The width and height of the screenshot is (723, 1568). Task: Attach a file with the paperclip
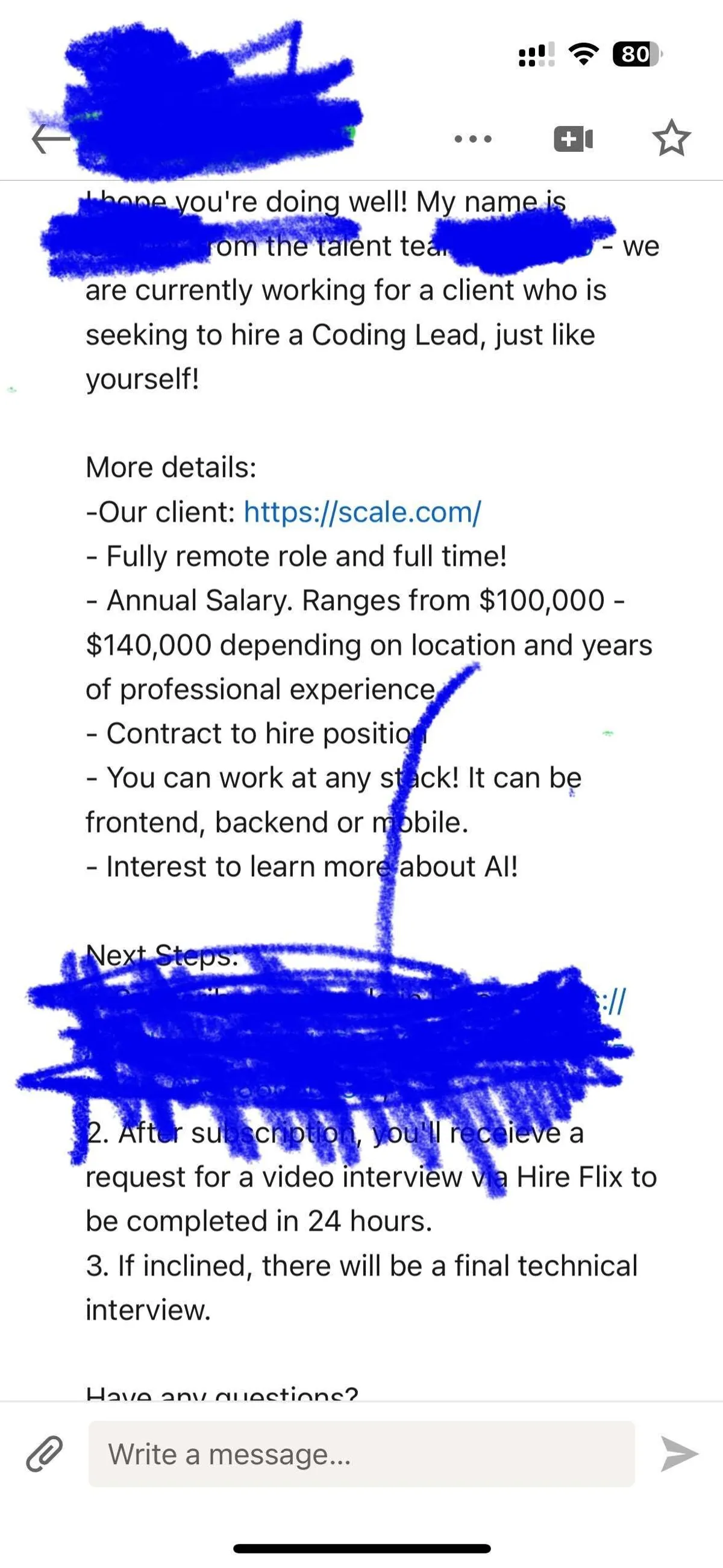45,1454
